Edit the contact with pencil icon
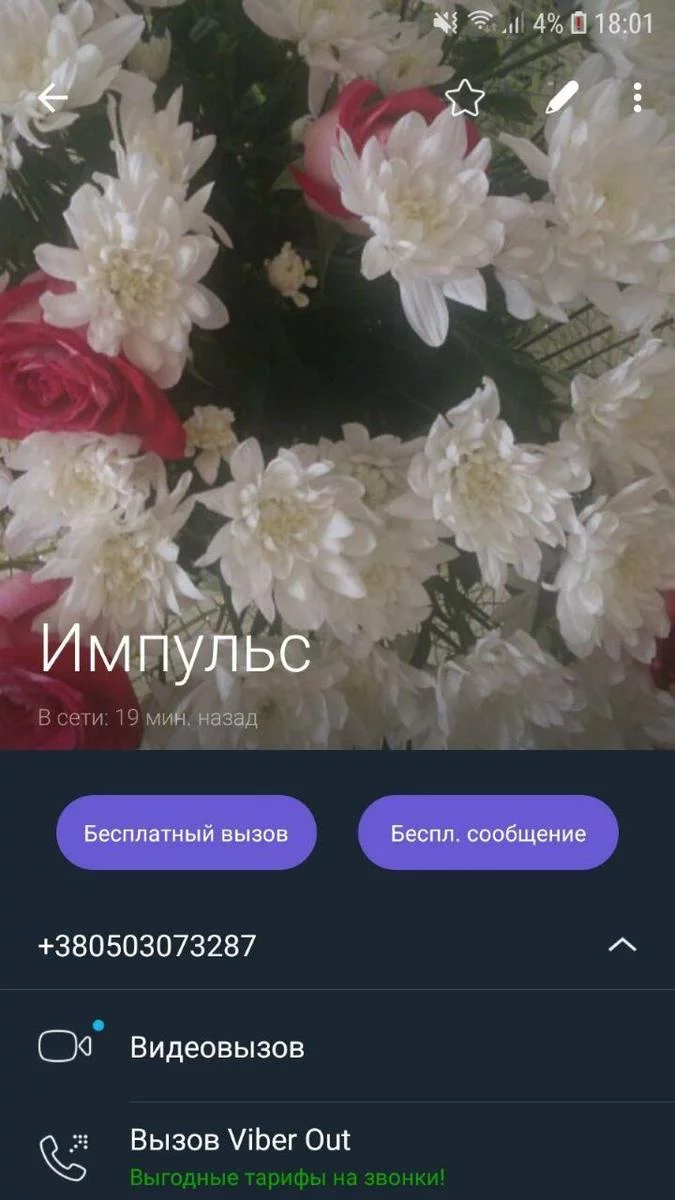Viewport: 675px width, 1200px height. tap(562, 98)
